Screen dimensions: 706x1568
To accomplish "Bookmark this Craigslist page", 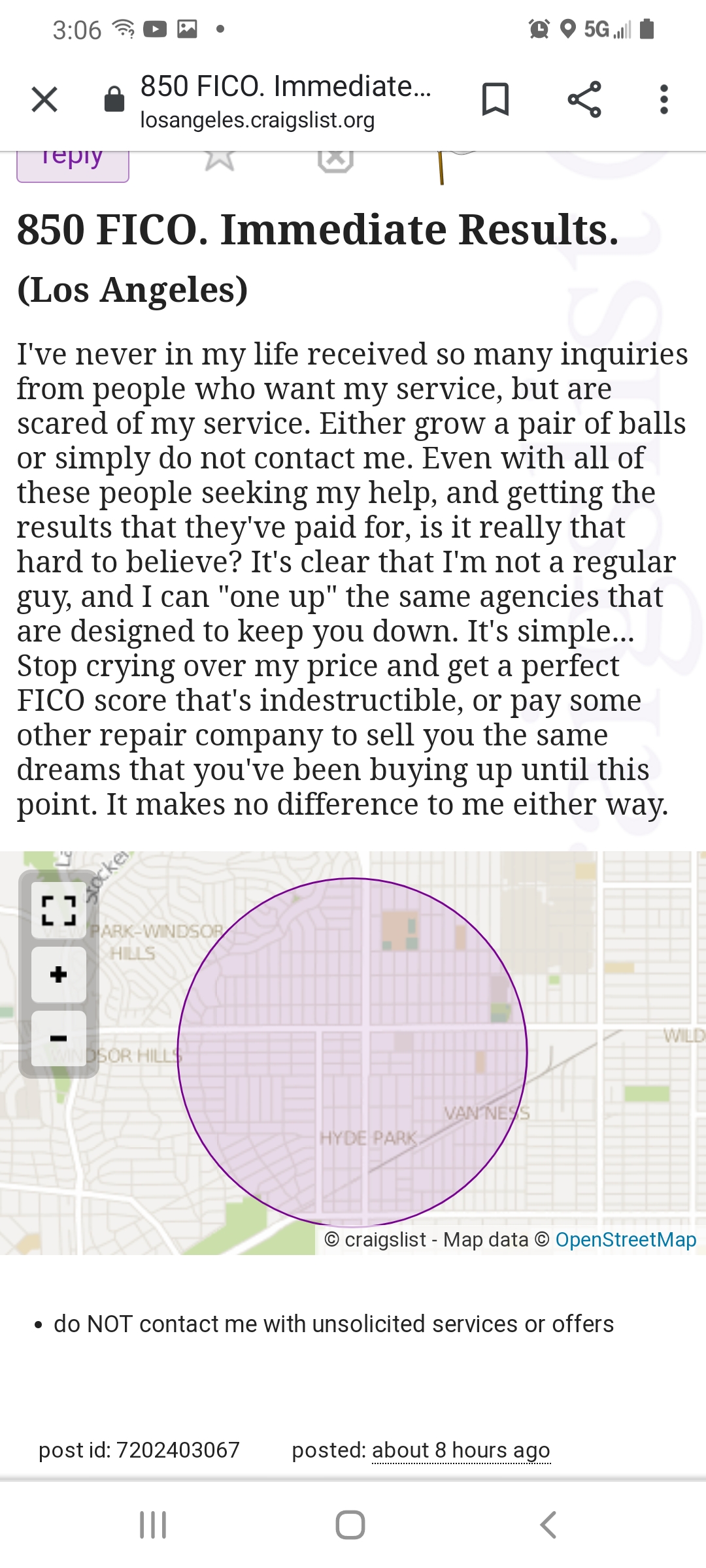I will (495, 100).
